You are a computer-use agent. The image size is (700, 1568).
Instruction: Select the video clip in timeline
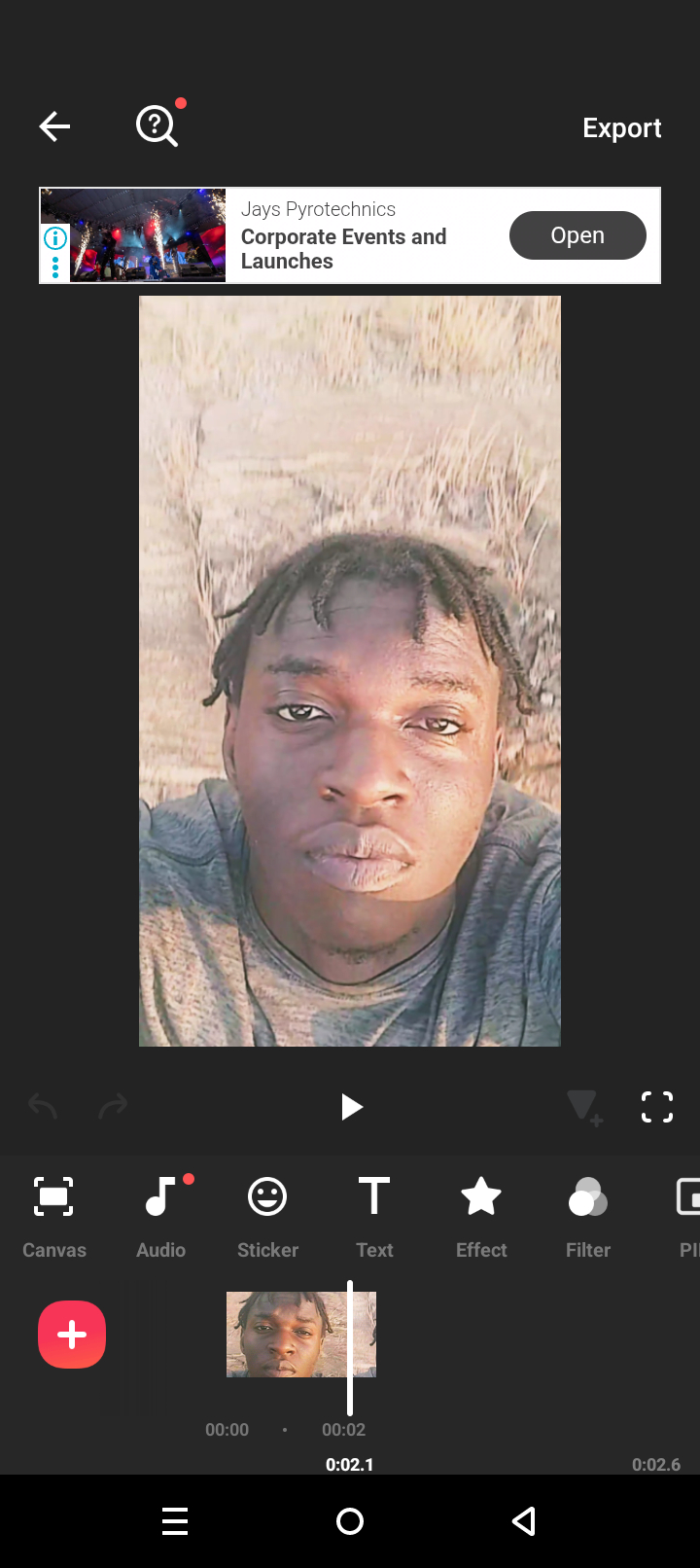pyautogui.click(x=287, y=1335)
